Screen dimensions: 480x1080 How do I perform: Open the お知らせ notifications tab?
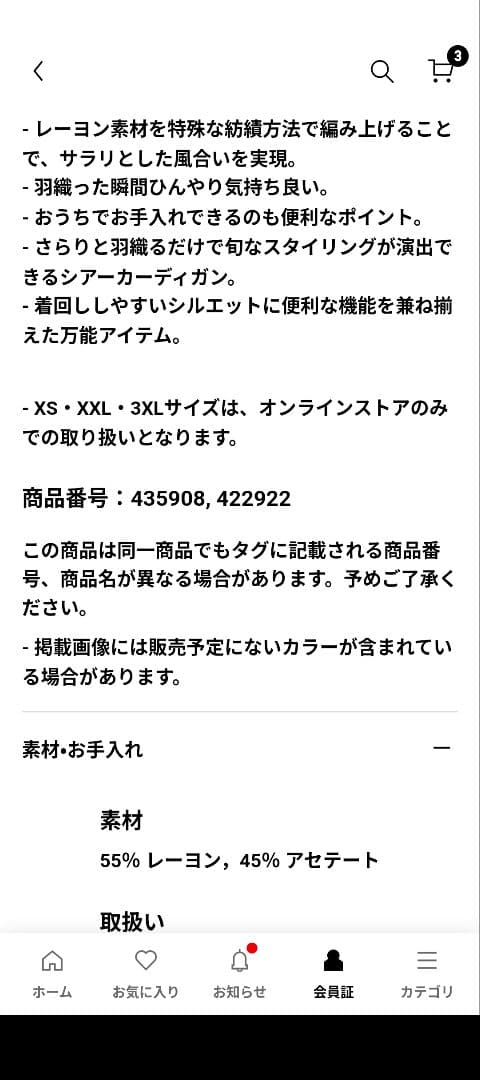pos(239,974)
